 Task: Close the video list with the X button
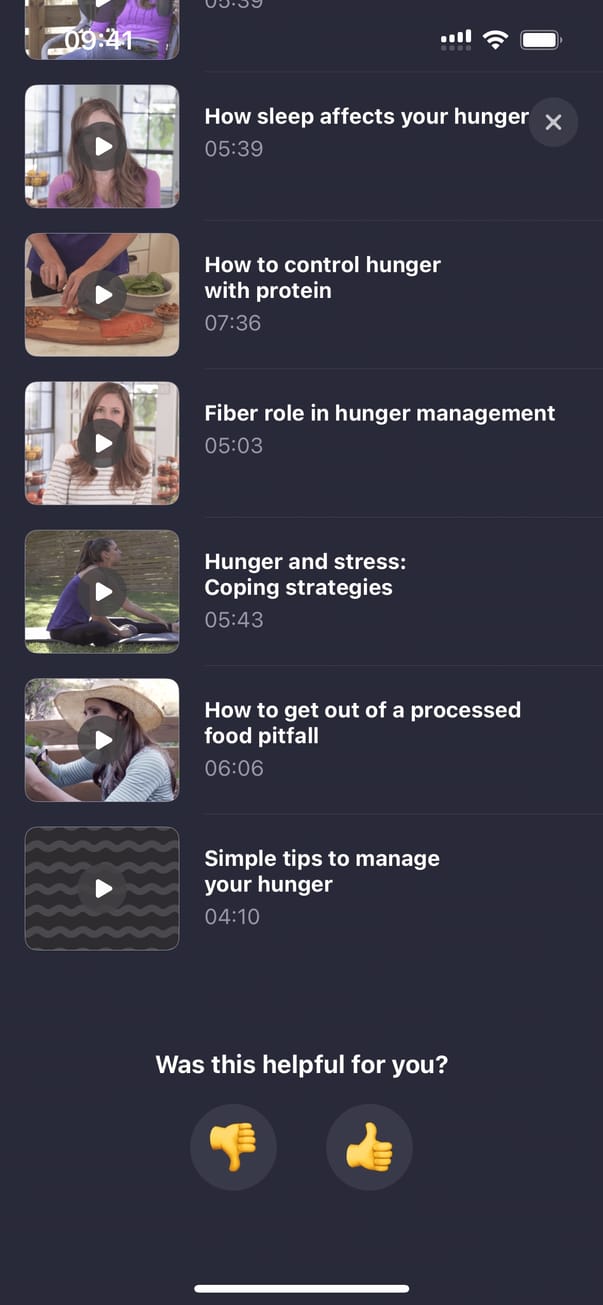[553, 123]
